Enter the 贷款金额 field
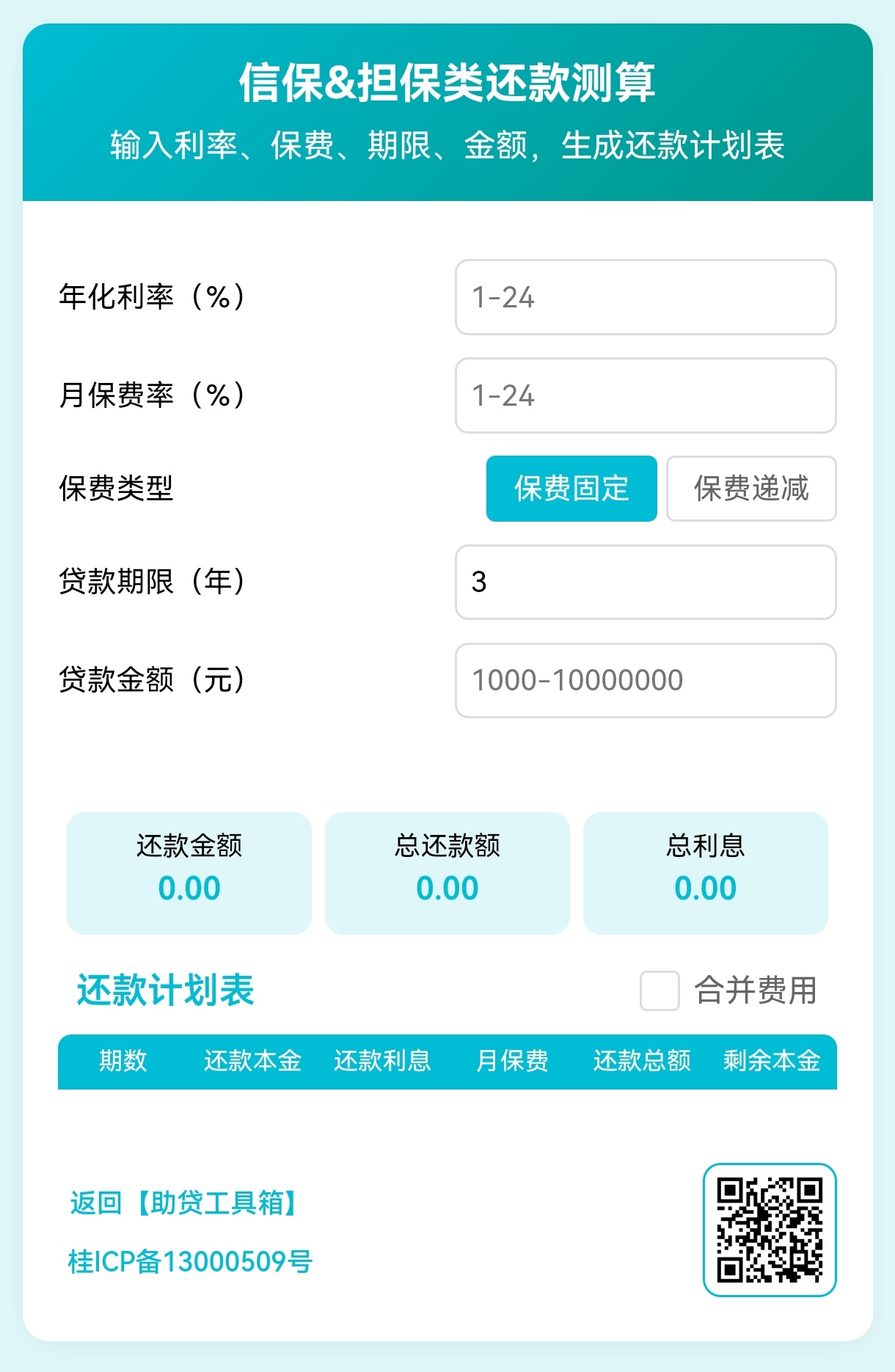Viewport: 895px width, 1372px height. [x=646, y=680]
